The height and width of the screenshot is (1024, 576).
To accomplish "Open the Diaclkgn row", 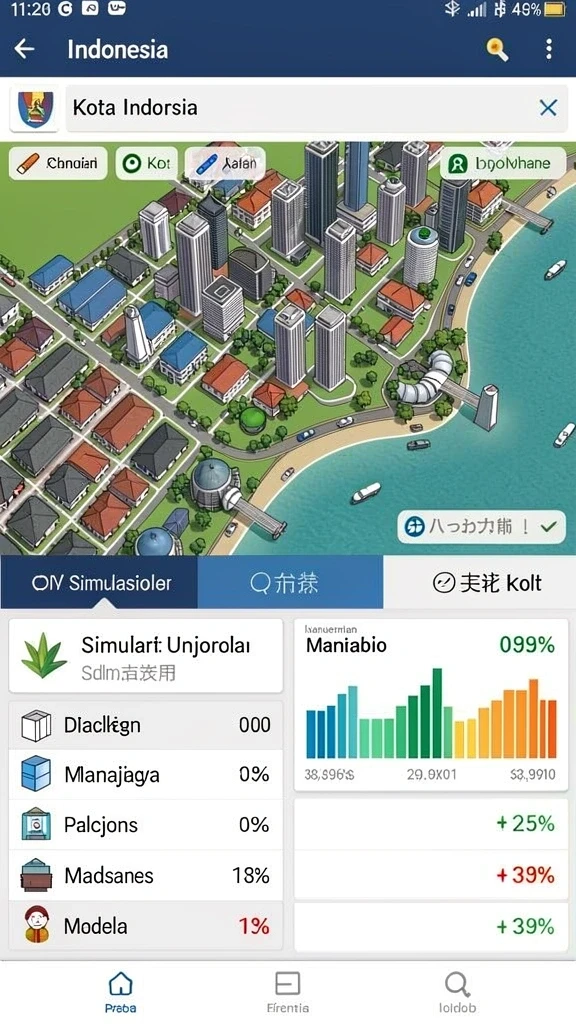I will [146, 725].
